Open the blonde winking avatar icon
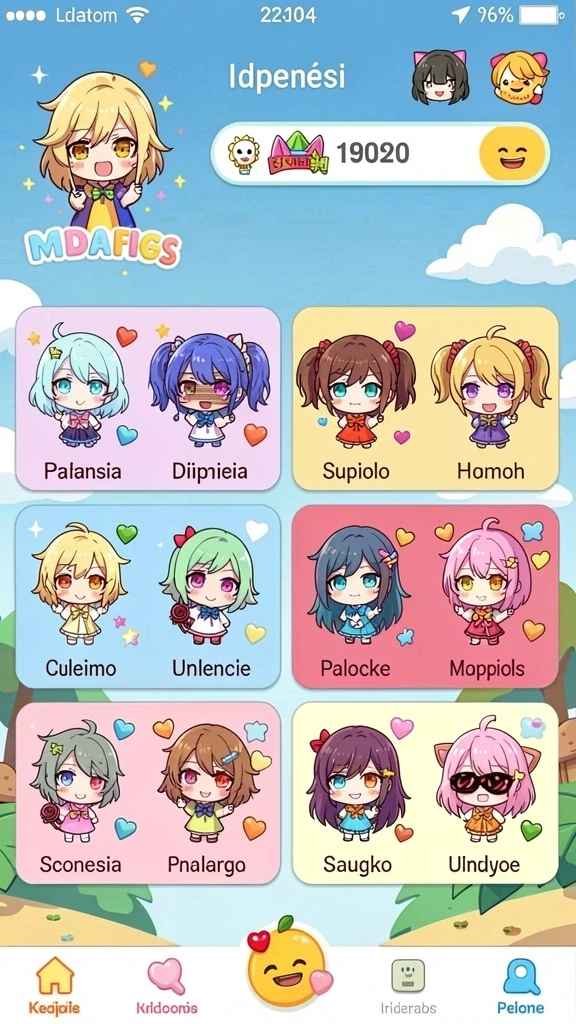The width and height of the screenshot is (576, 1024). [x=519, y=76]
